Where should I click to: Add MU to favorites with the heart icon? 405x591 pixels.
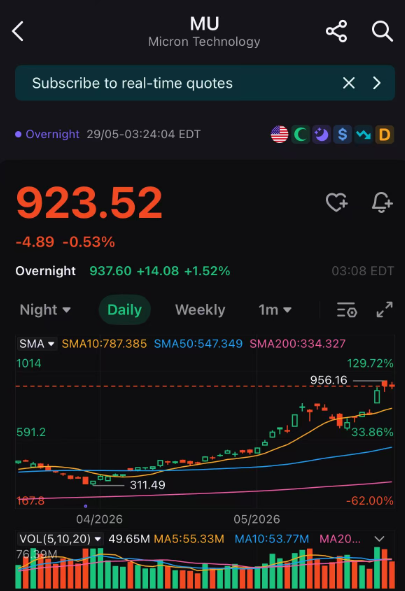[x=337, y=202]
